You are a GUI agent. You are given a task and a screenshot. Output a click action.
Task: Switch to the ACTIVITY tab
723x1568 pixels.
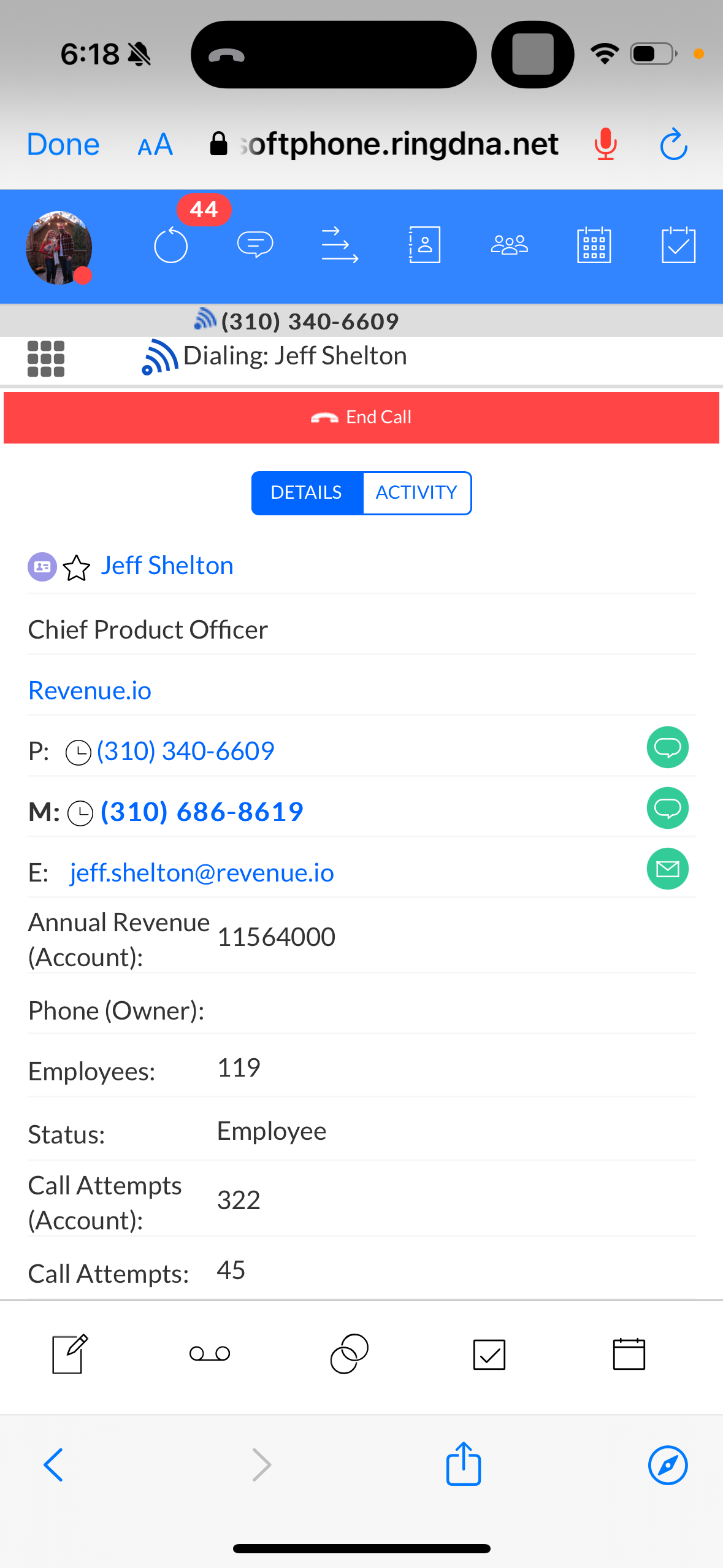click(x=416, y=493)
